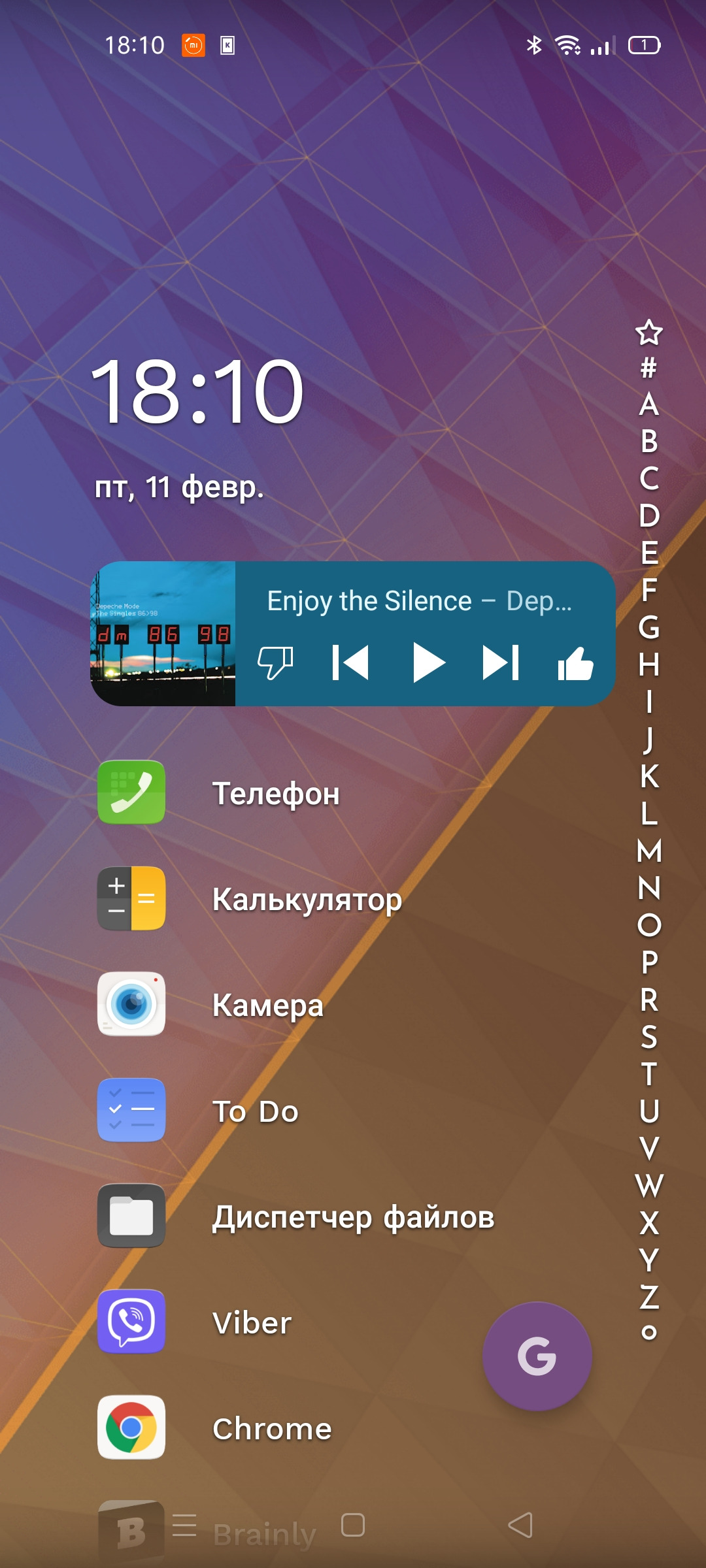Screen dimensions: 706x1568
Task: Tap the purple Google search button
Action: pyautogui.click(x=537, y=1356)
